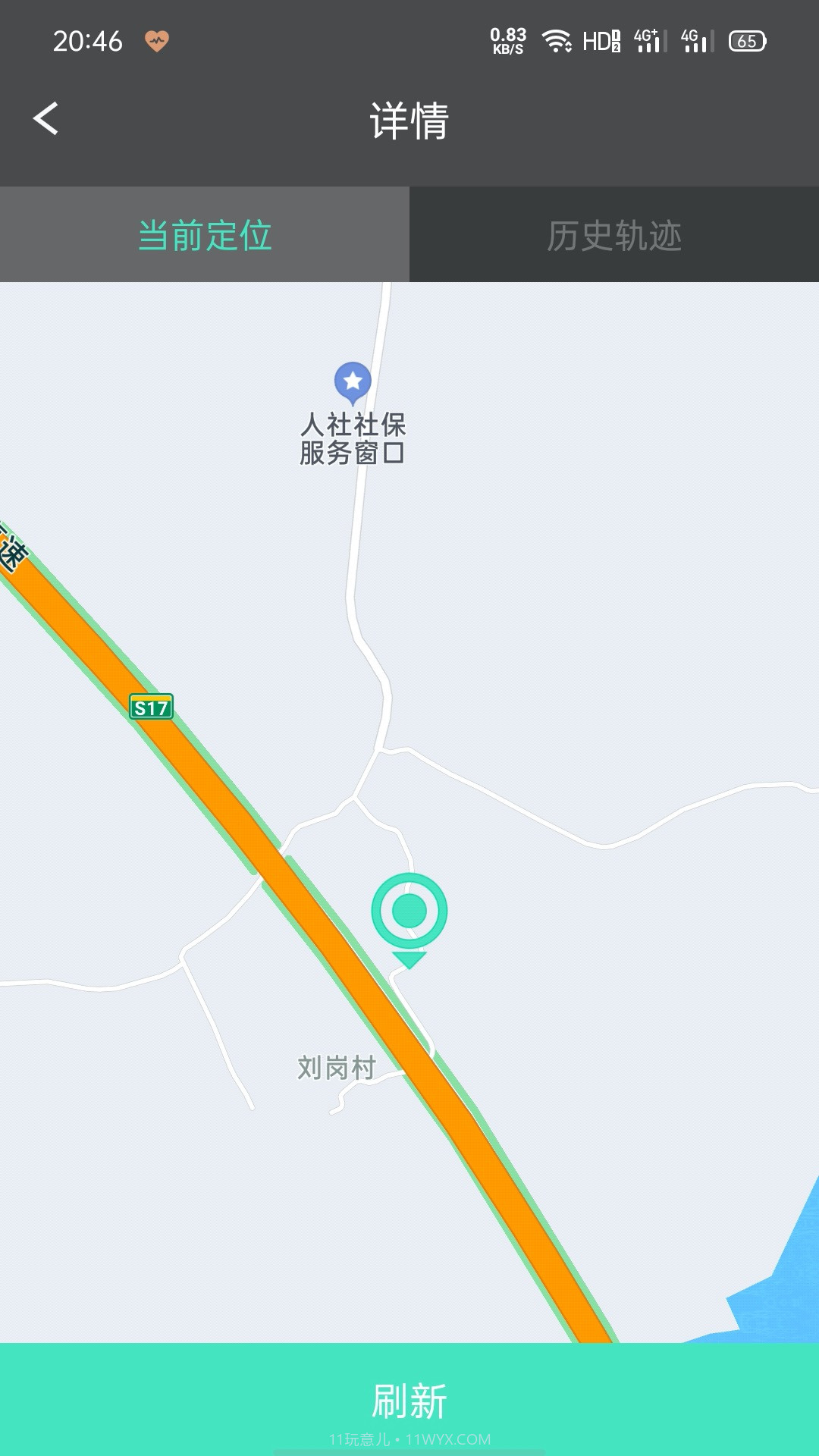Tap the 刘岗村 village label on the map
This screenshot has height=1456, width=819.
(336, 1065)
